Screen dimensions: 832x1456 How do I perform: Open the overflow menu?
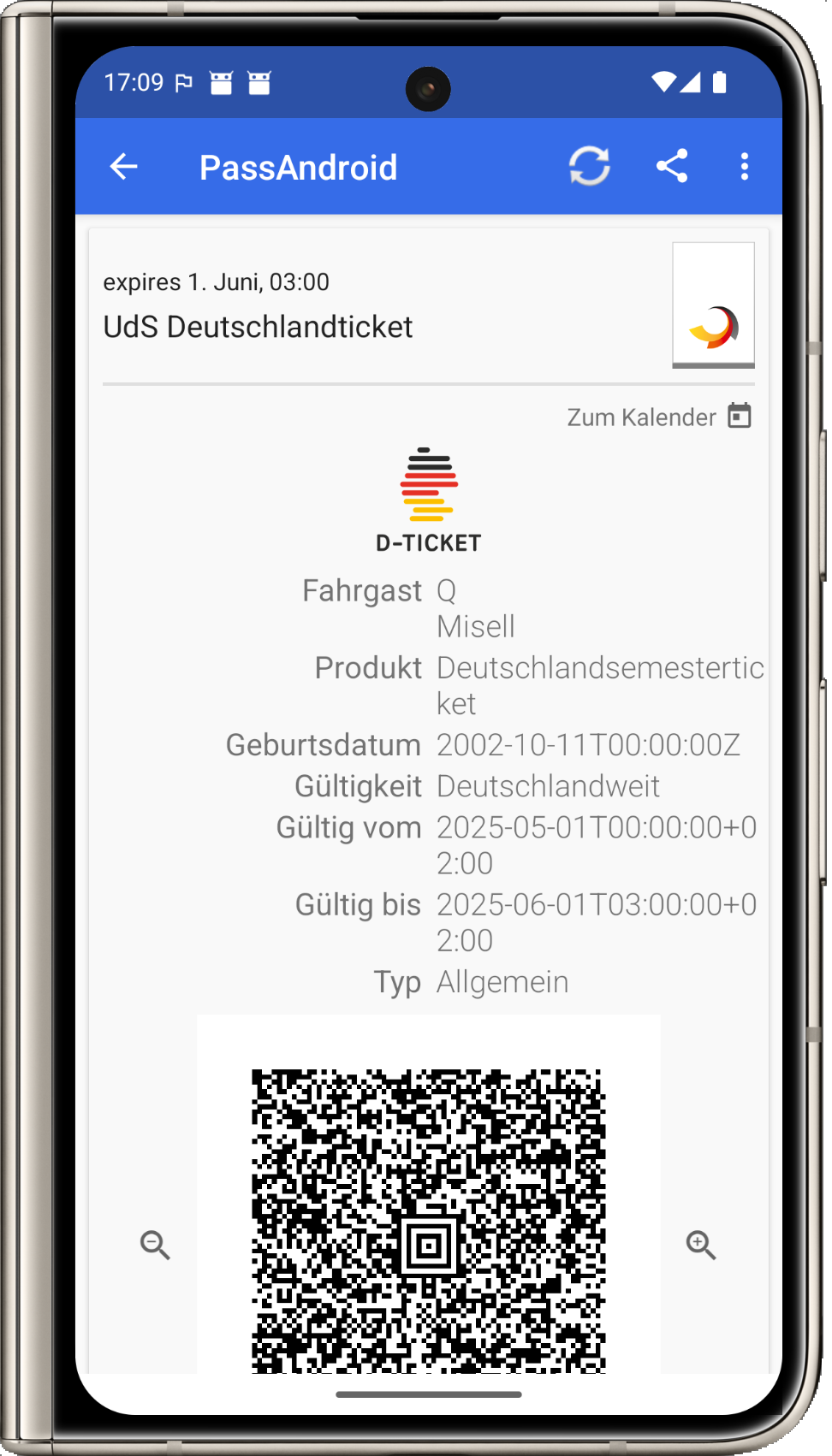tap(744, 167)
